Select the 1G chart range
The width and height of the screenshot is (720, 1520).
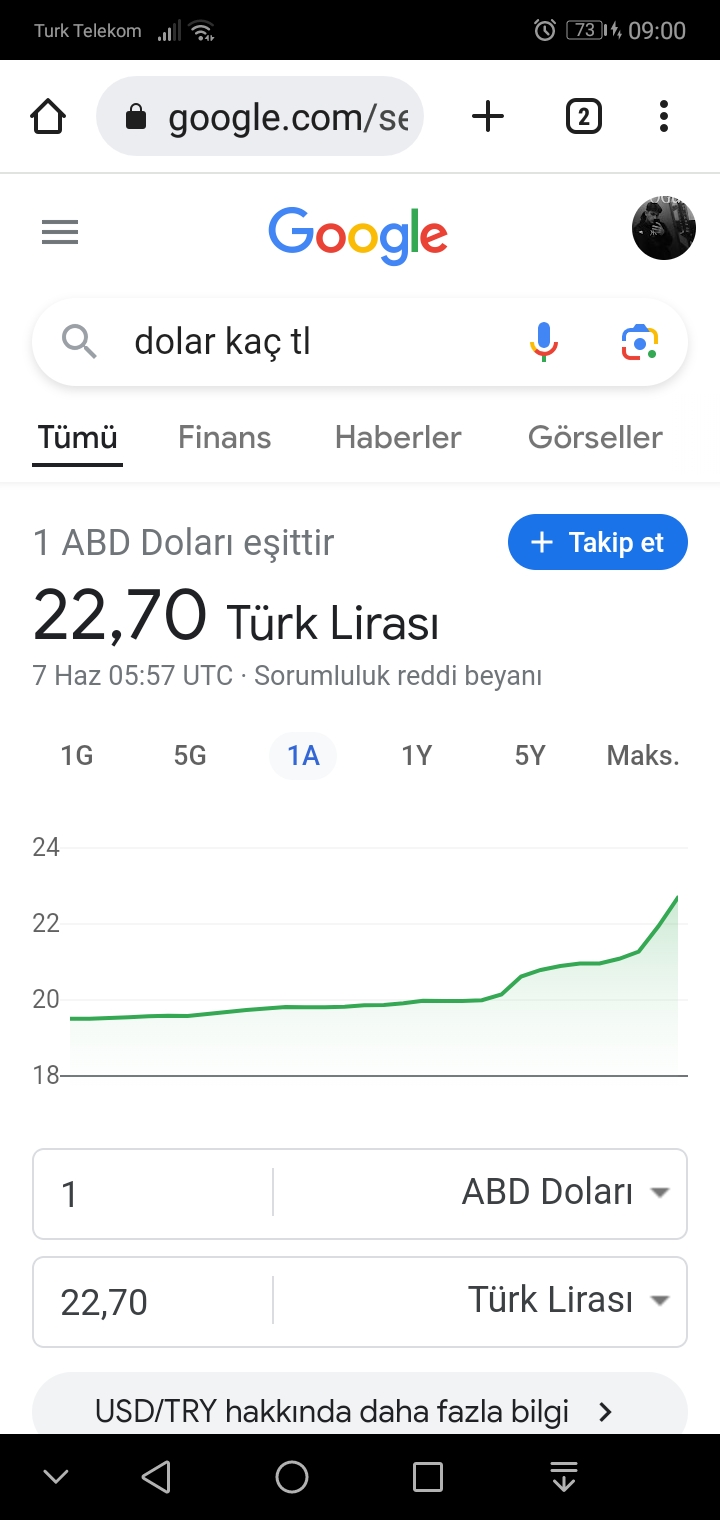(77, 756)
